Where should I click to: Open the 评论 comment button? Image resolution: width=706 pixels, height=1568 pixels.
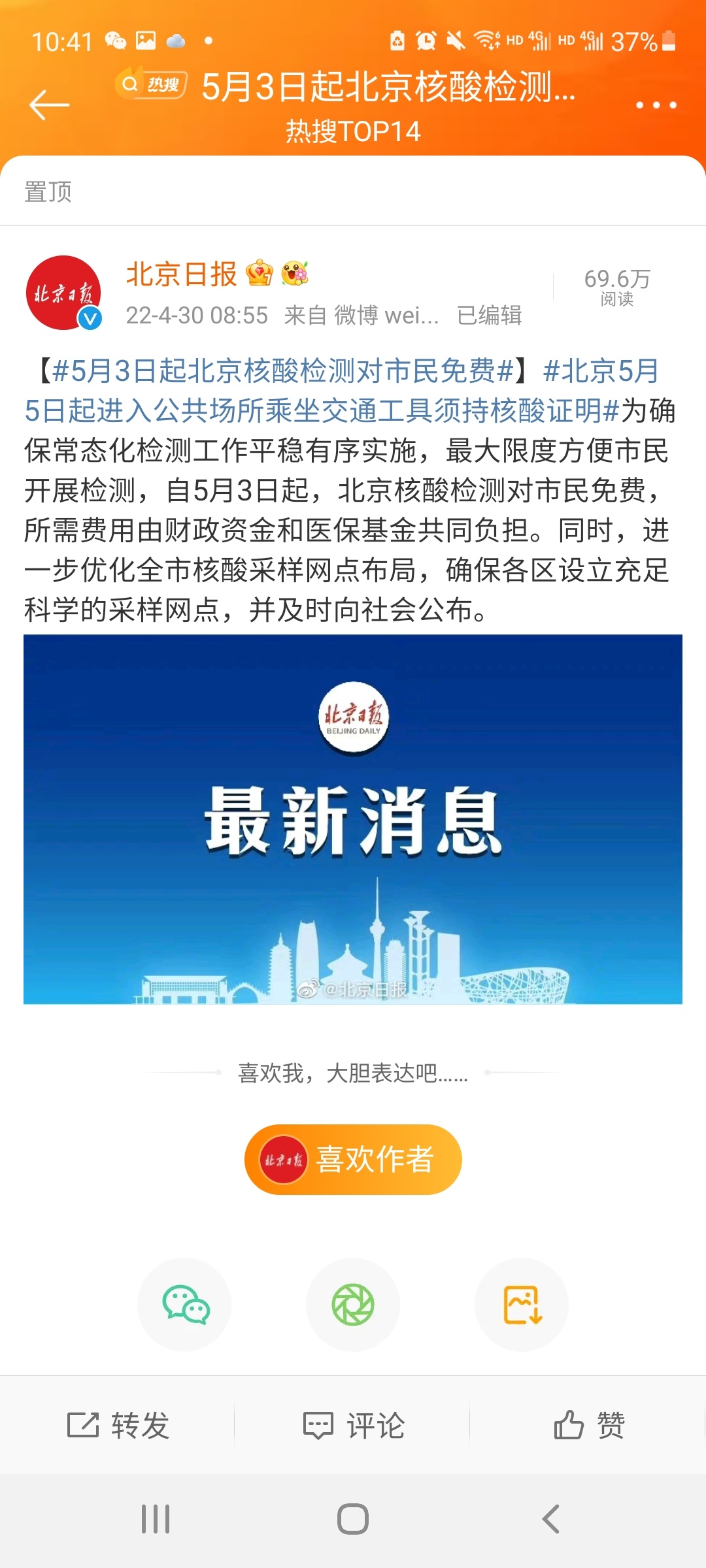click(x=354, y=1425)
